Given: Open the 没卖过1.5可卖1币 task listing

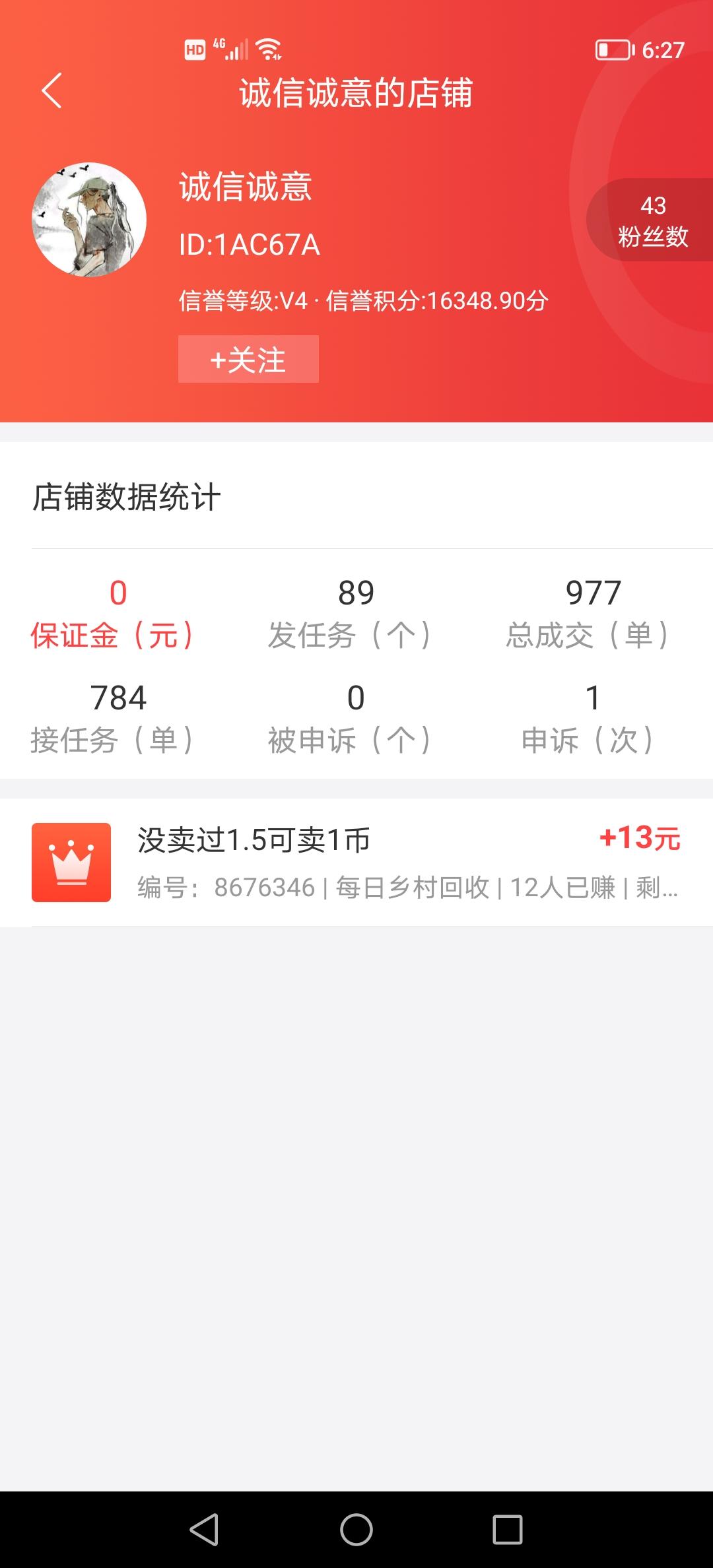Looking at the screenshot, I should click(356, 862).
